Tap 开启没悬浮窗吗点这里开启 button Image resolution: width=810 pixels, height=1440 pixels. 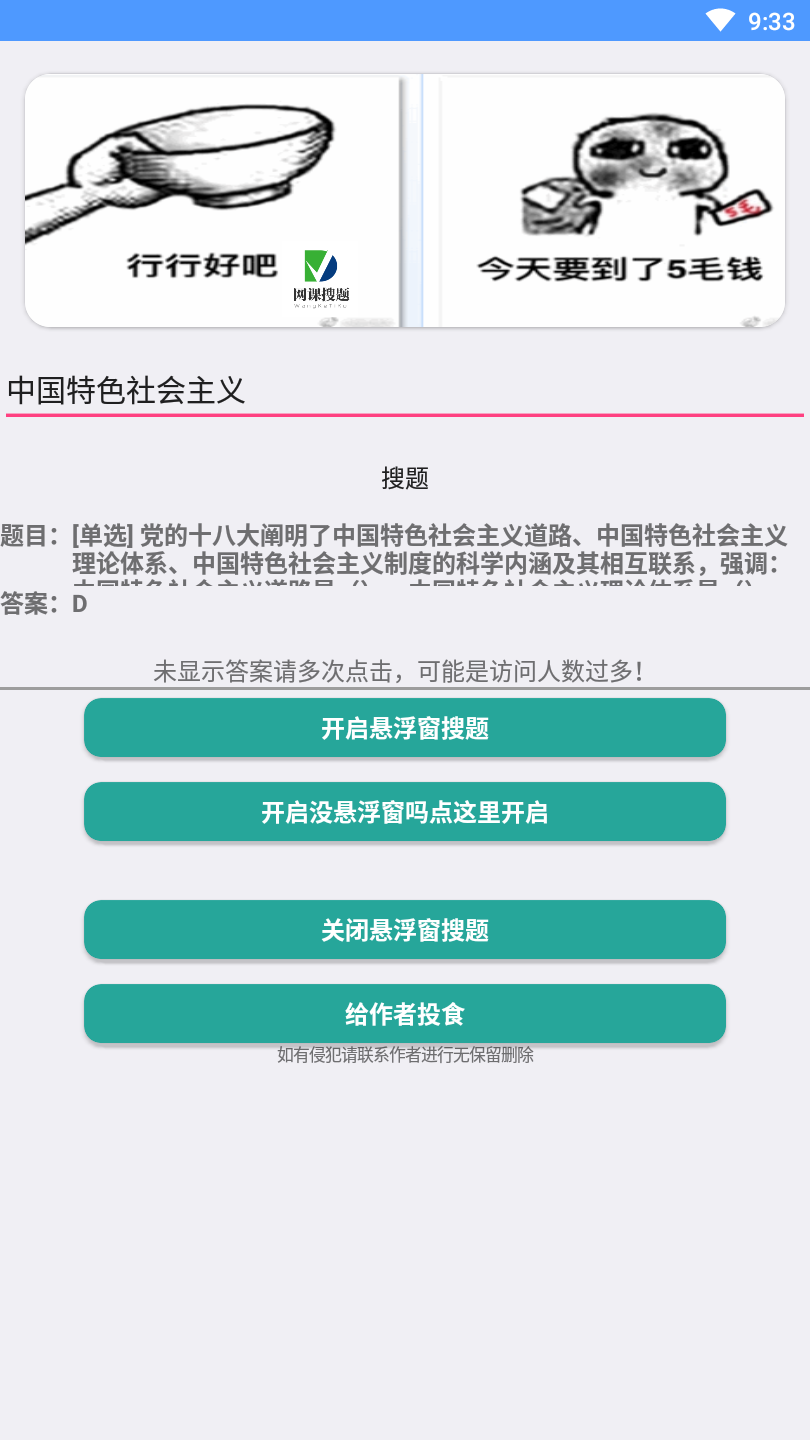405,812
